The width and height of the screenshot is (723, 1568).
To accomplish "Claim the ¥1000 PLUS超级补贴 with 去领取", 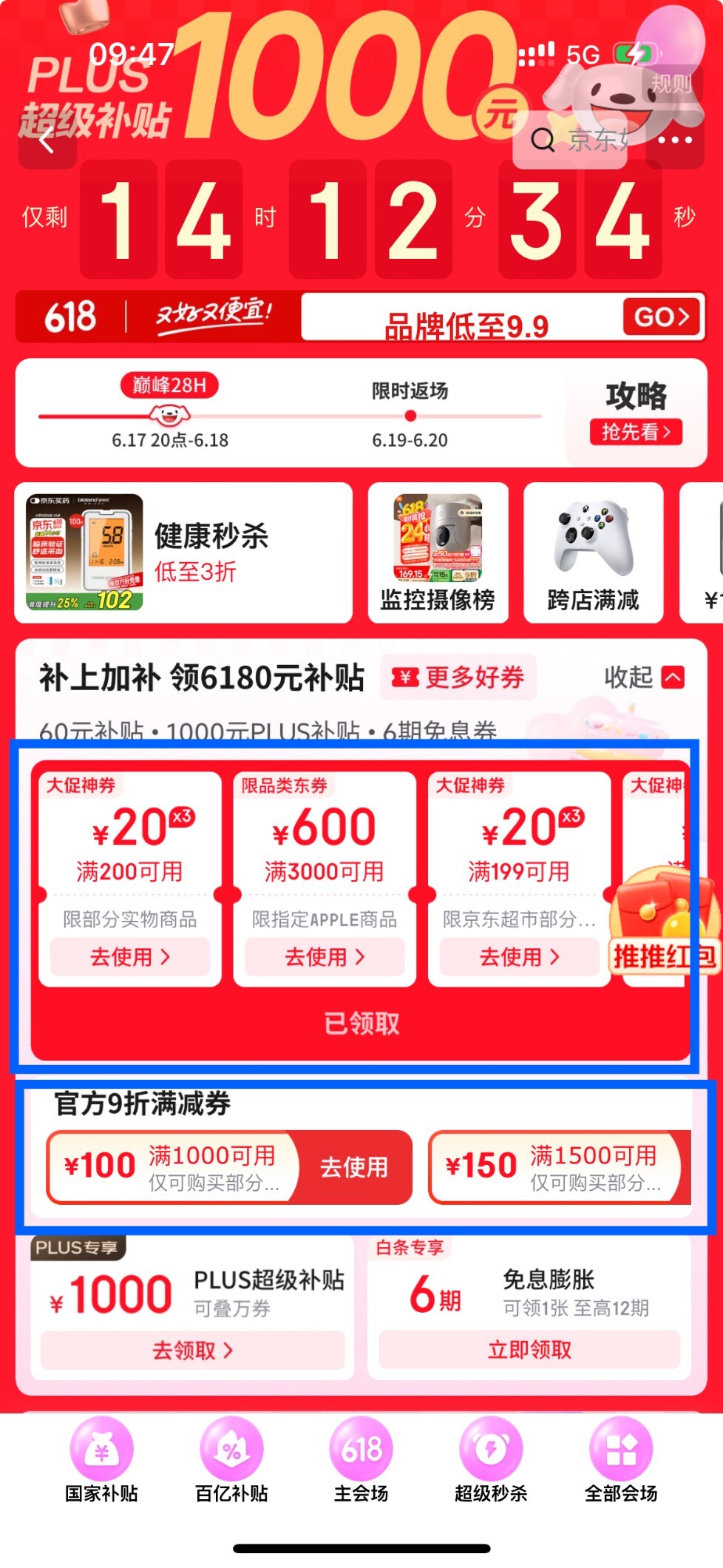I will point(192,1350).
